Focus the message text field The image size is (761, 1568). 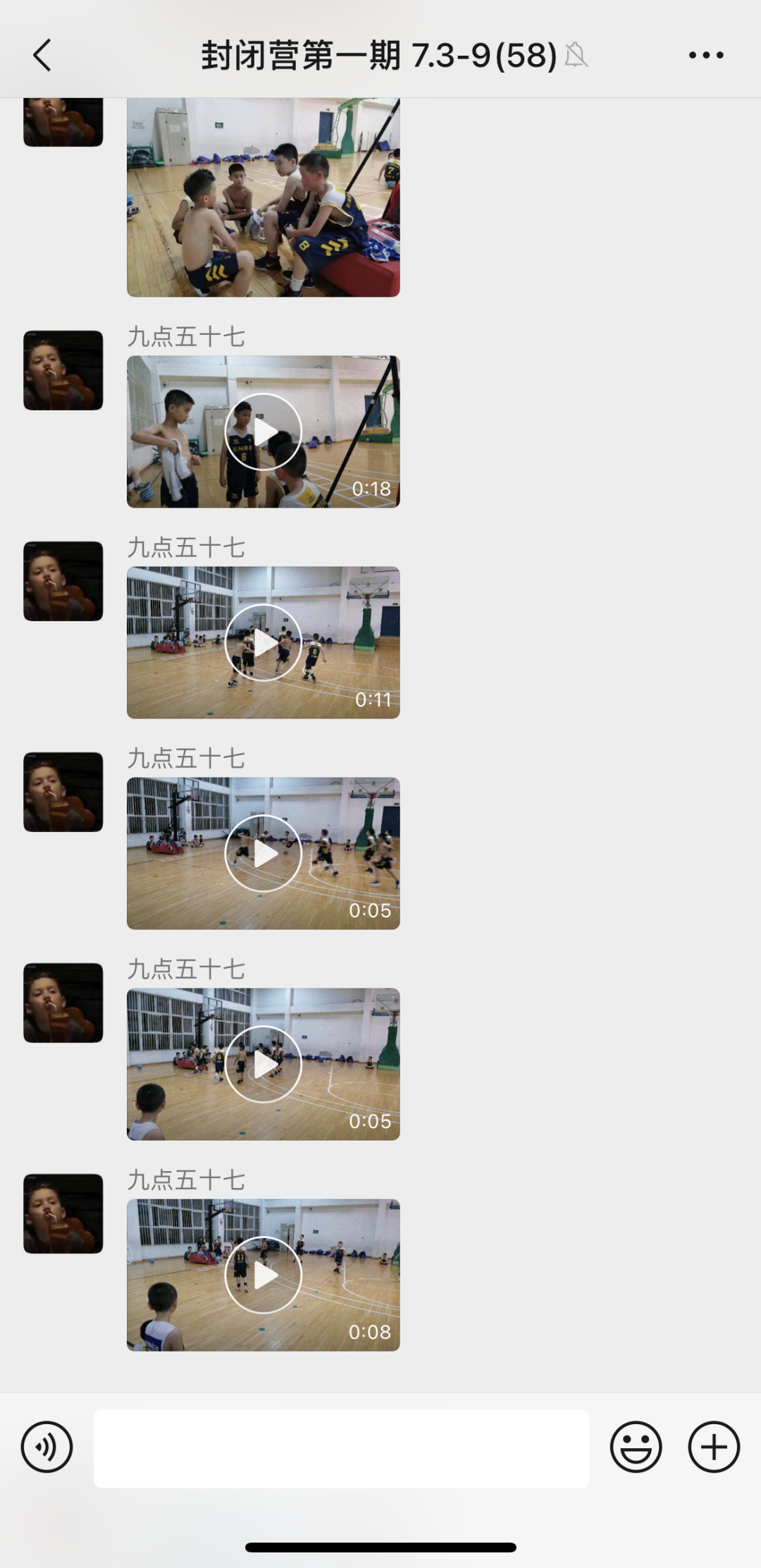(341, 1448)
